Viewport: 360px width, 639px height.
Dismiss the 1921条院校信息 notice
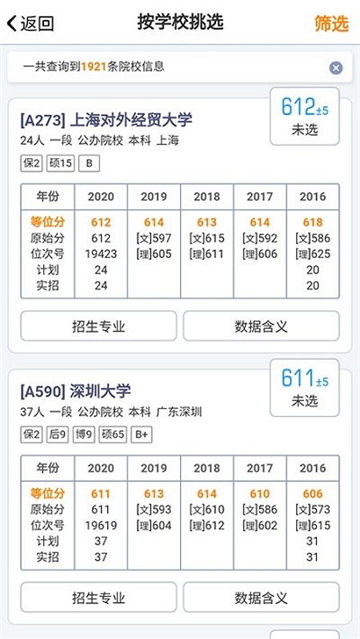click(336, 68)
